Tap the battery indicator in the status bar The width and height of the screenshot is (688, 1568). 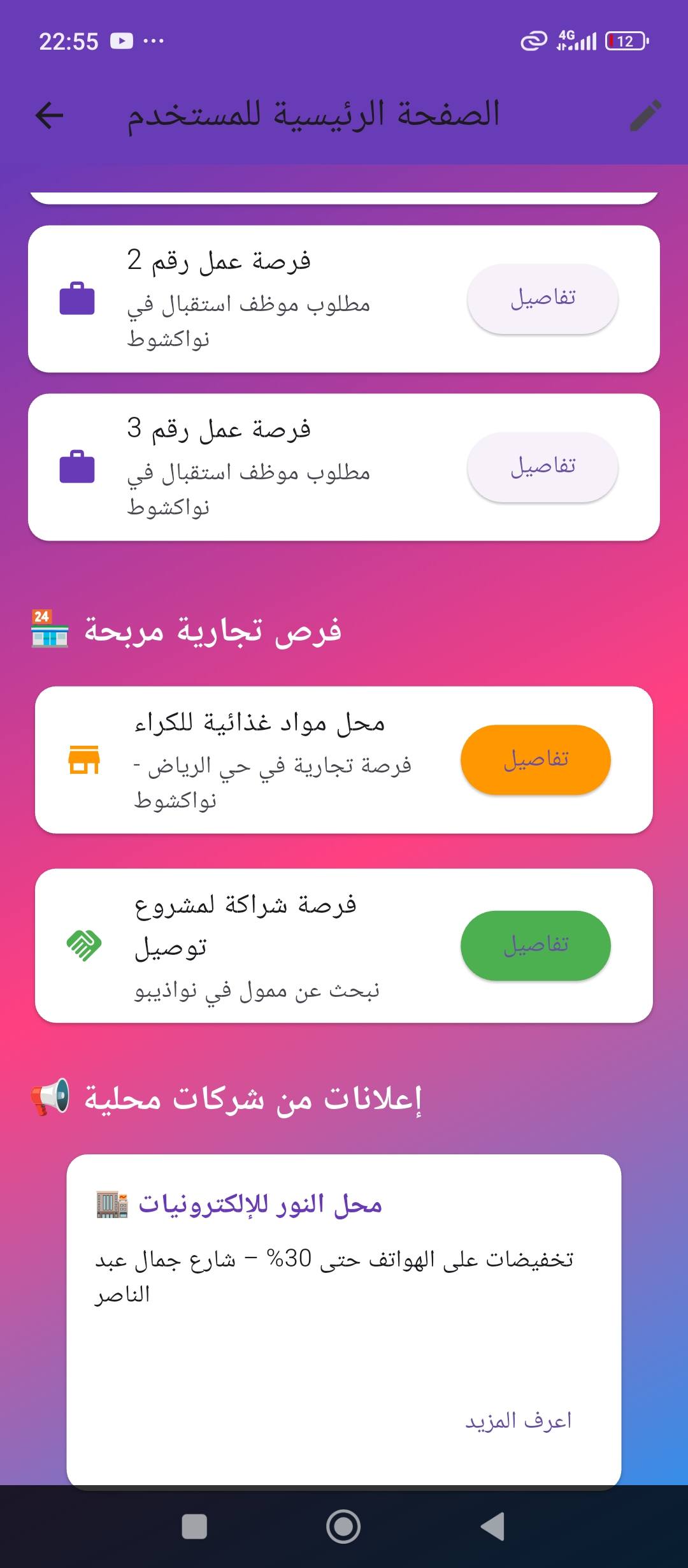pos(625,40)
